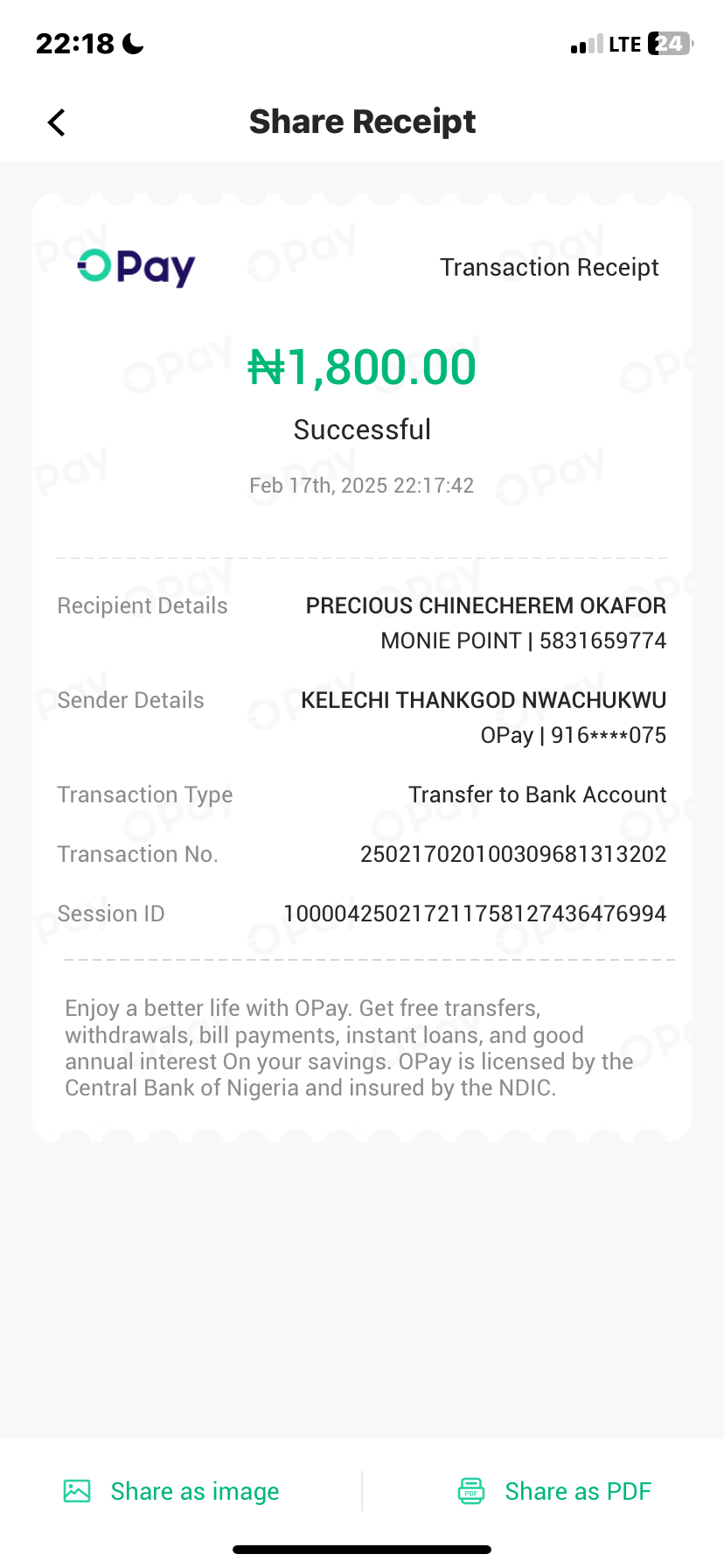Share the receipt as image
This screenshot has width=724, height=1568.
[x=172, y=1491]
